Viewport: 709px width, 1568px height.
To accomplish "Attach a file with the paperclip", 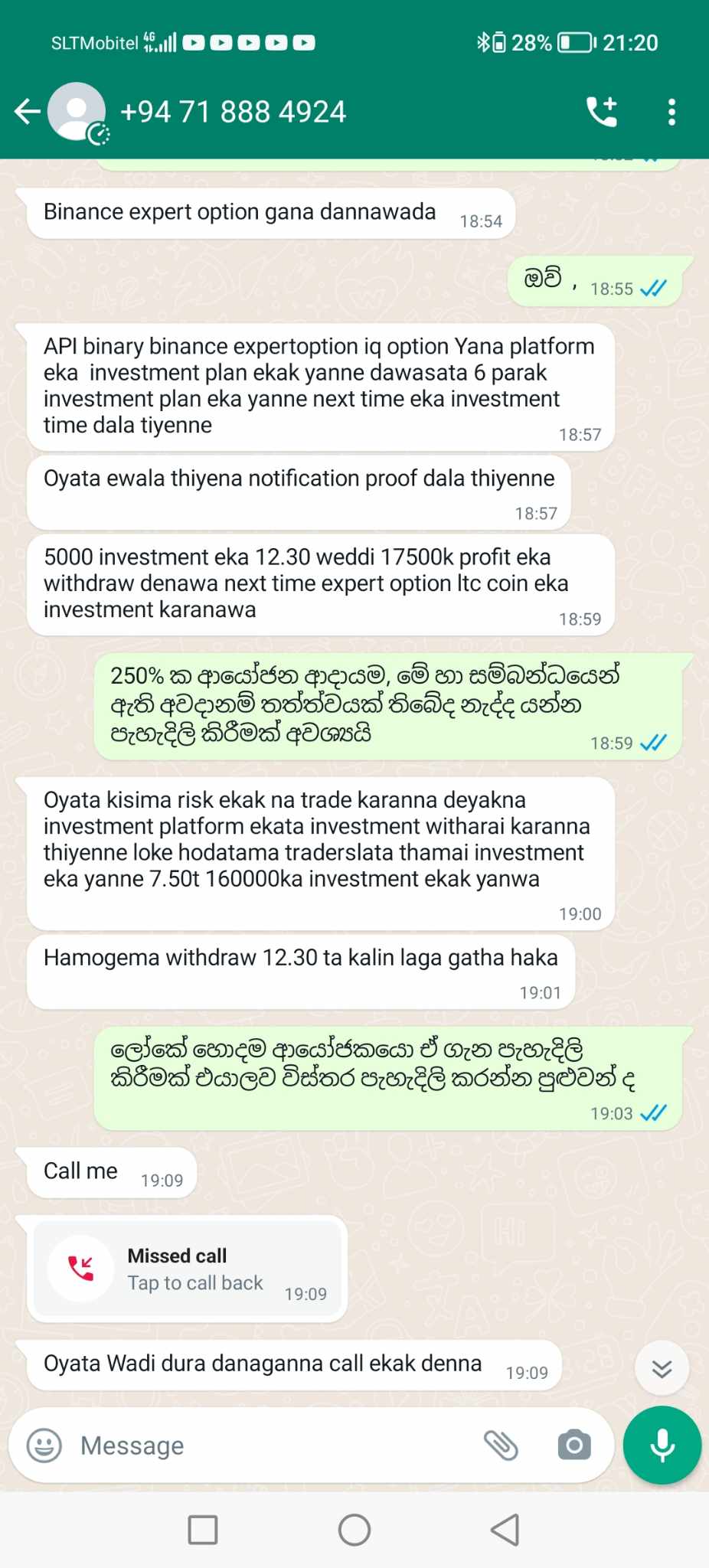I will [x=502, y=1445].
